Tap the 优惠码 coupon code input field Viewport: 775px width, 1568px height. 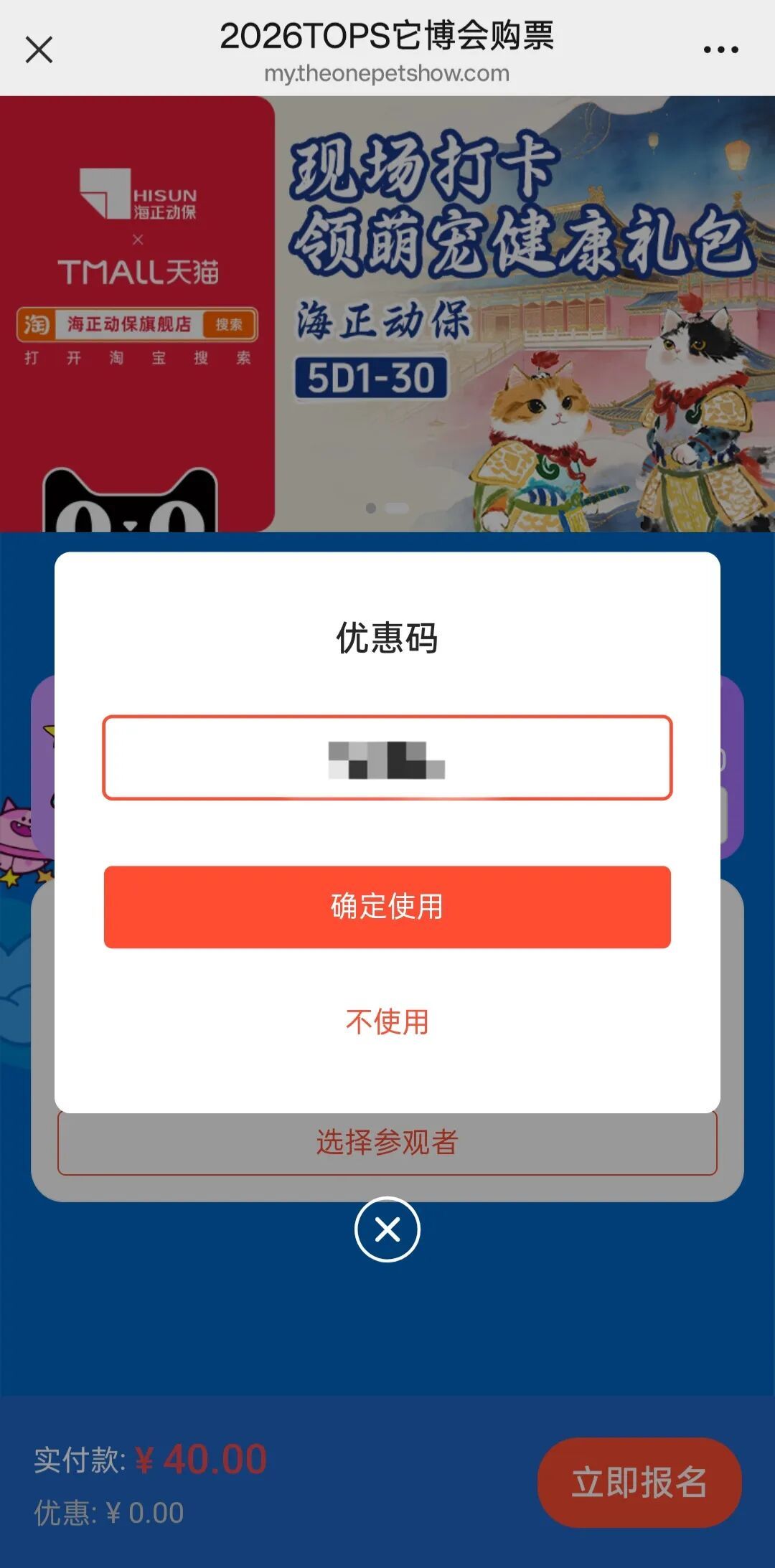click(x=387, y=757)
